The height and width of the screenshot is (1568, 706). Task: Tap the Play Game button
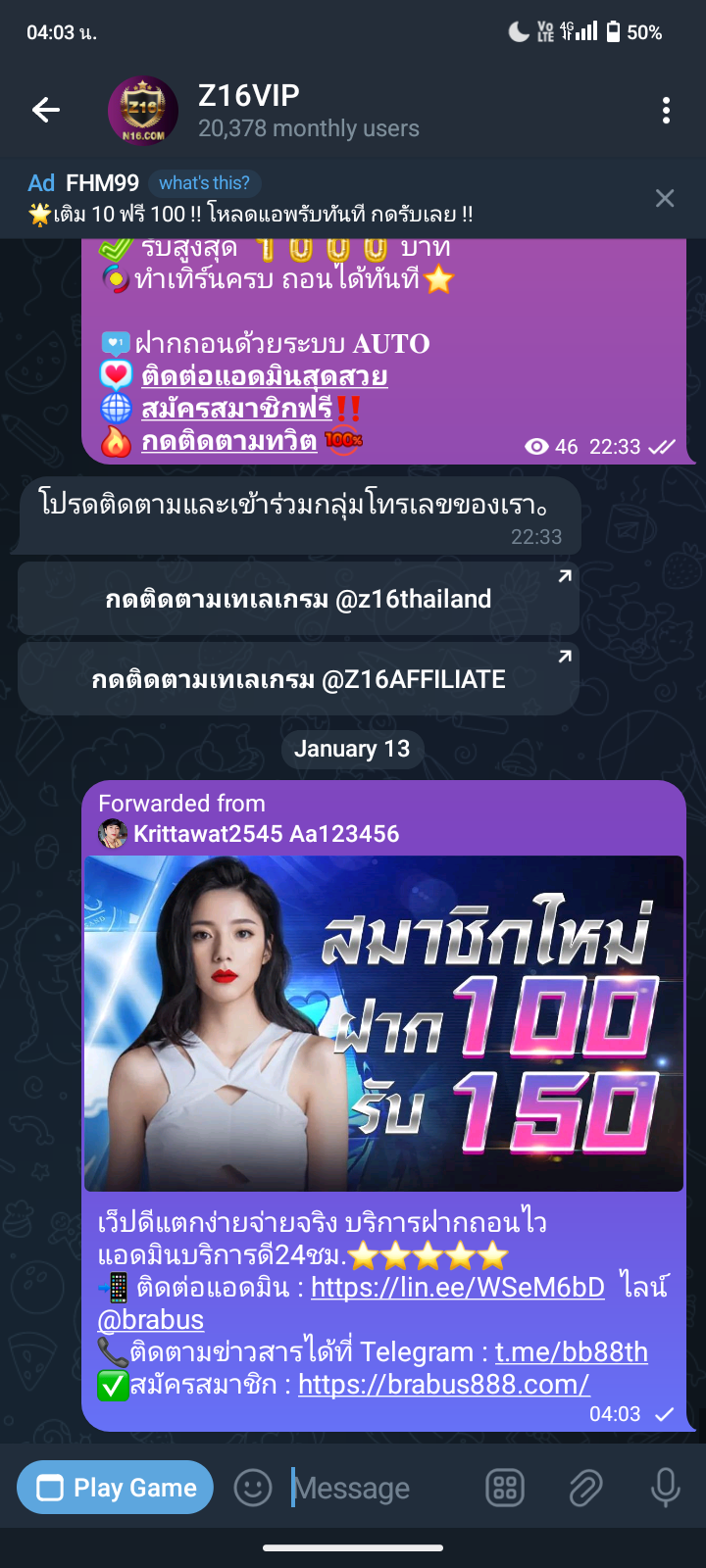pyautogui.click(x=115, y=1488)
